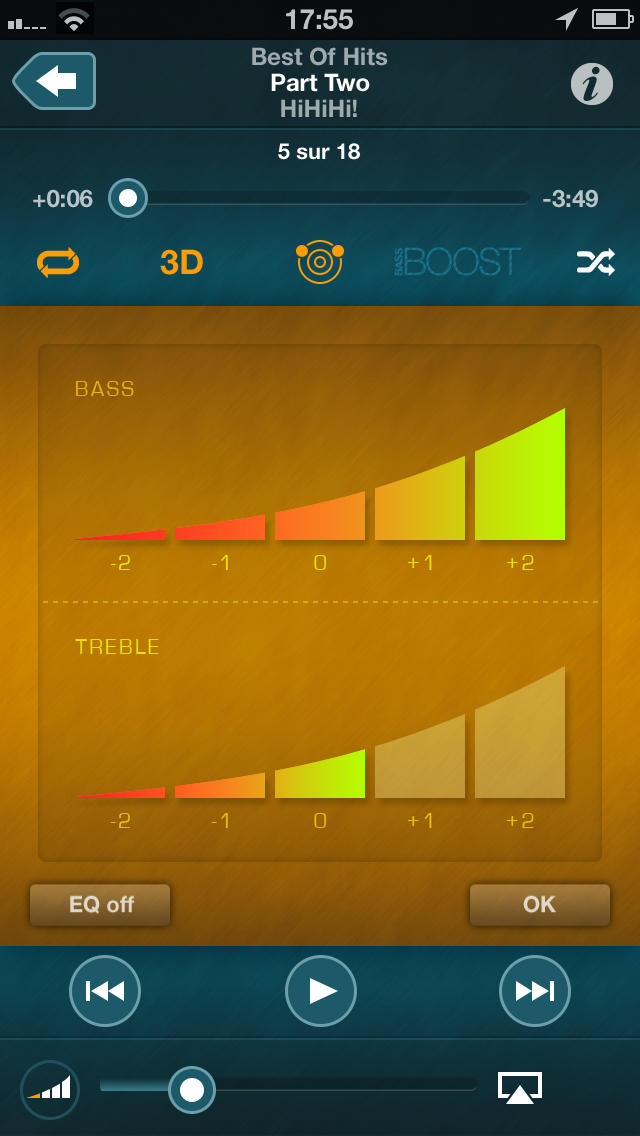Image resolution: width=640 pixels, height=1136 pixels.
Task: Open AirPlay output options
Action: point(520,1087)
